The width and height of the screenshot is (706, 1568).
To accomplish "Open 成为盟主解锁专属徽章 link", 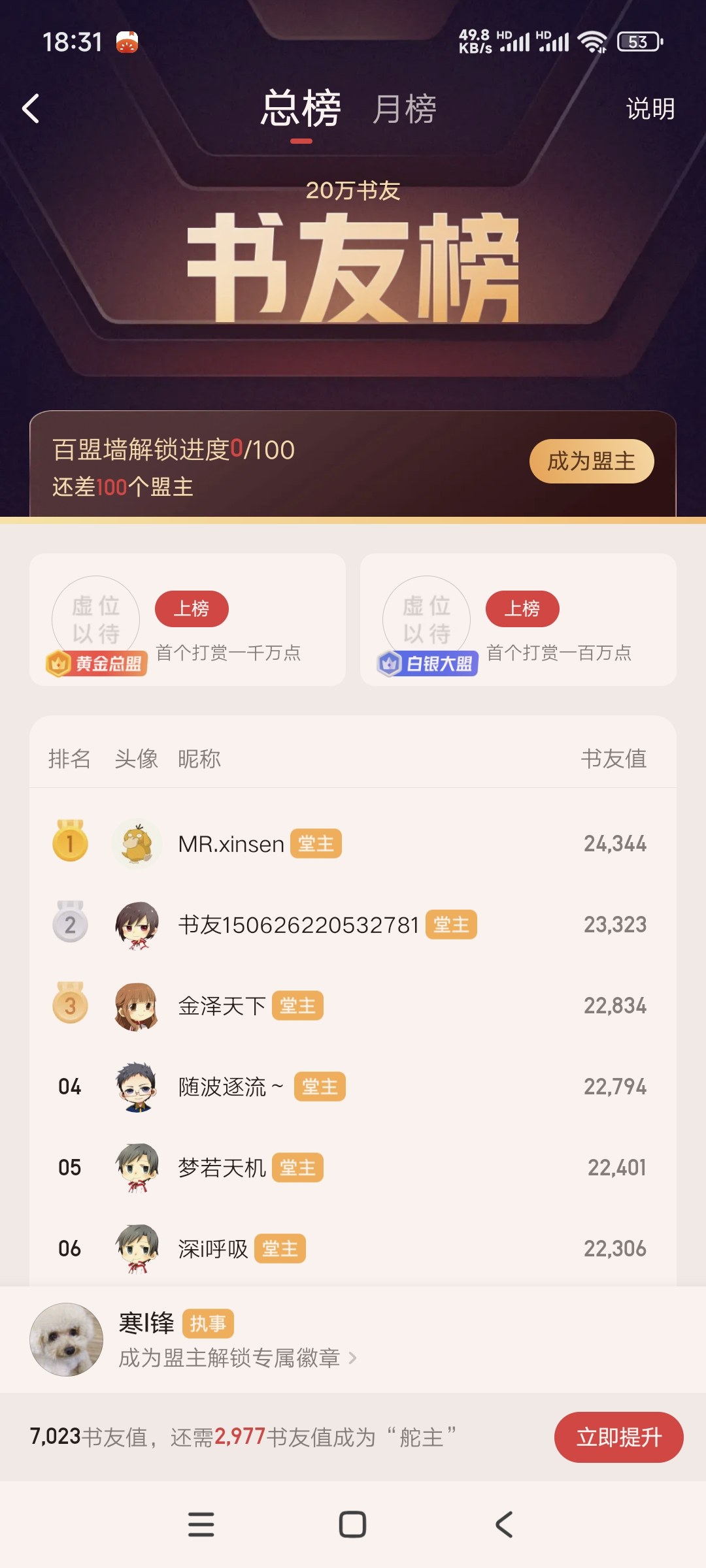I will coord(238,1358).
